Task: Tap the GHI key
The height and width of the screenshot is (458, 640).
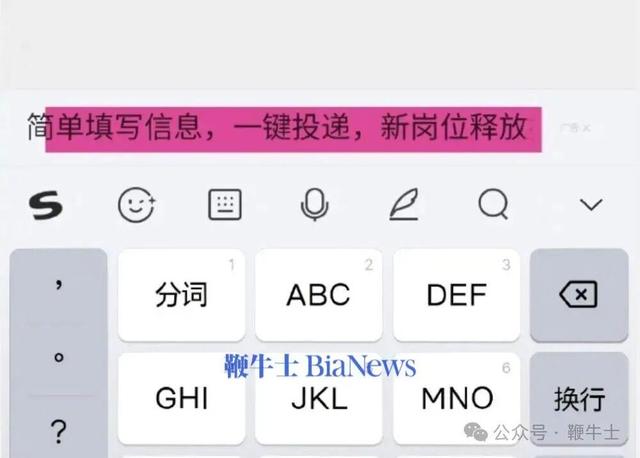Action: 181,398
